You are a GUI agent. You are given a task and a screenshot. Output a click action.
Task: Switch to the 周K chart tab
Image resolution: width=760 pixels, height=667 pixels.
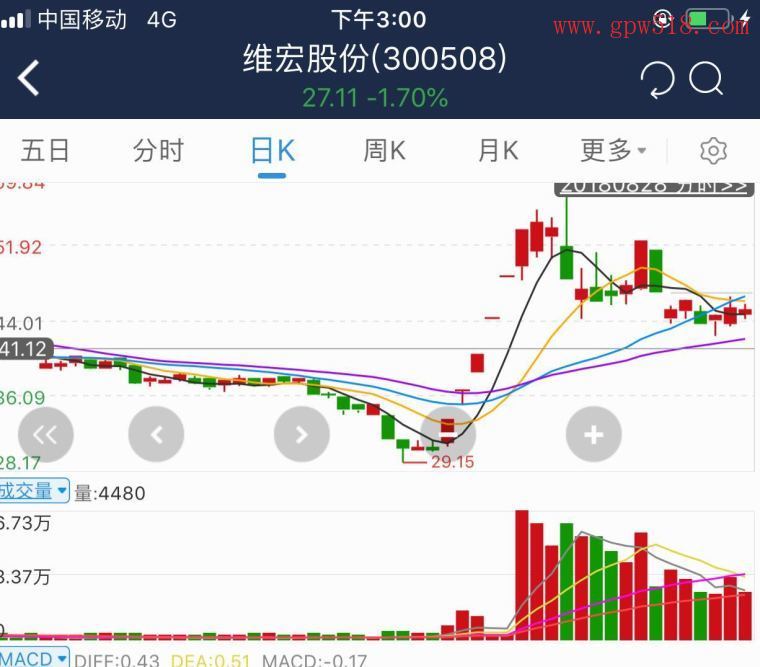384,151
